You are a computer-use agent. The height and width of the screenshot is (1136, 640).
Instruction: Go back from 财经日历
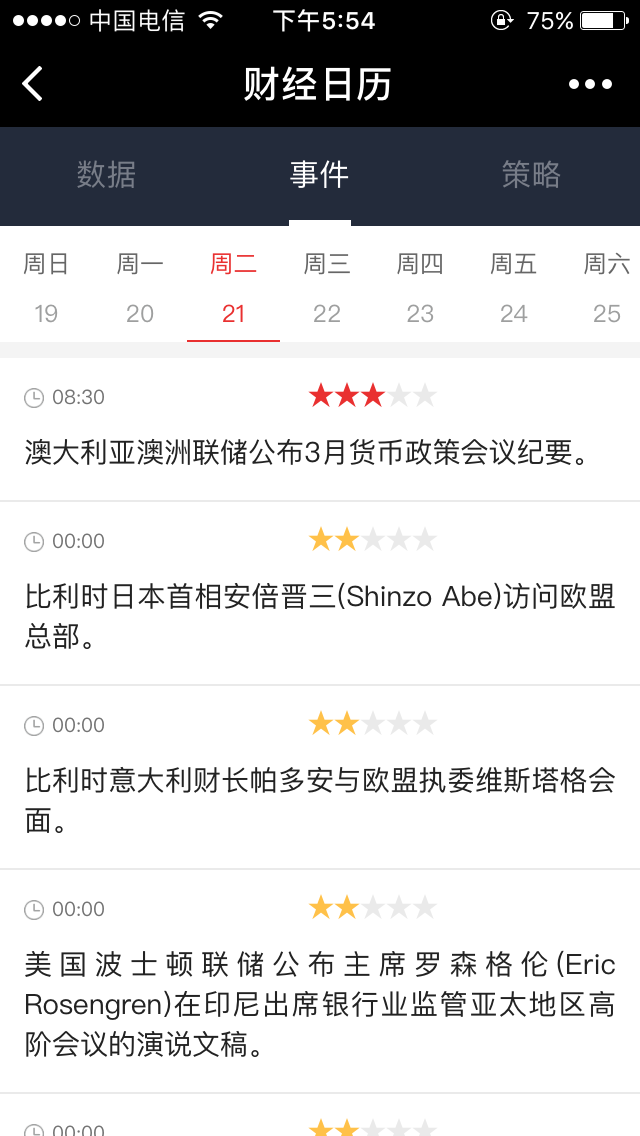coord(33,84)
